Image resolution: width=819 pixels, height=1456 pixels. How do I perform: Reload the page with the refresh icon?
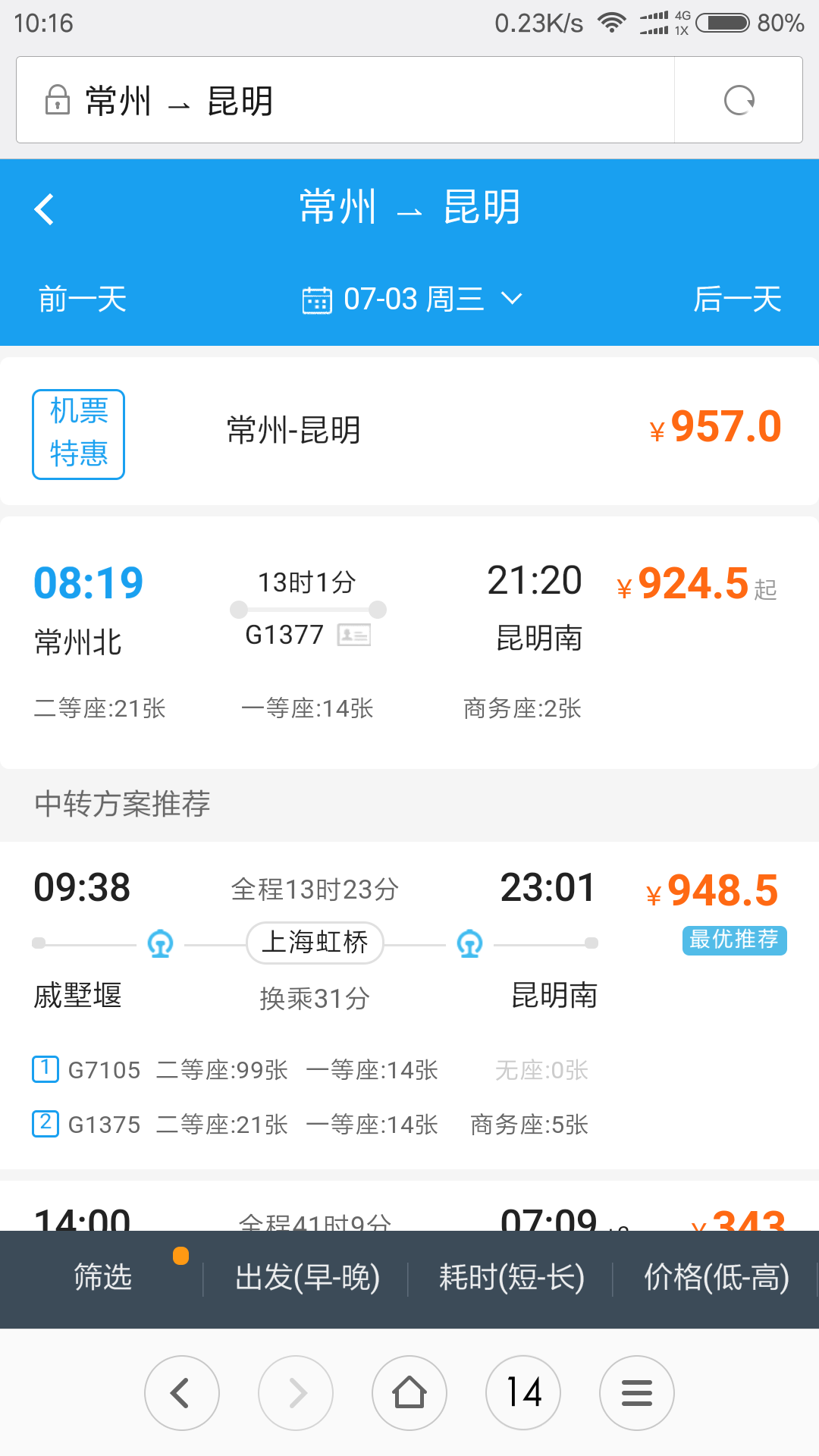pyautogui.click(x=739, y=100)
